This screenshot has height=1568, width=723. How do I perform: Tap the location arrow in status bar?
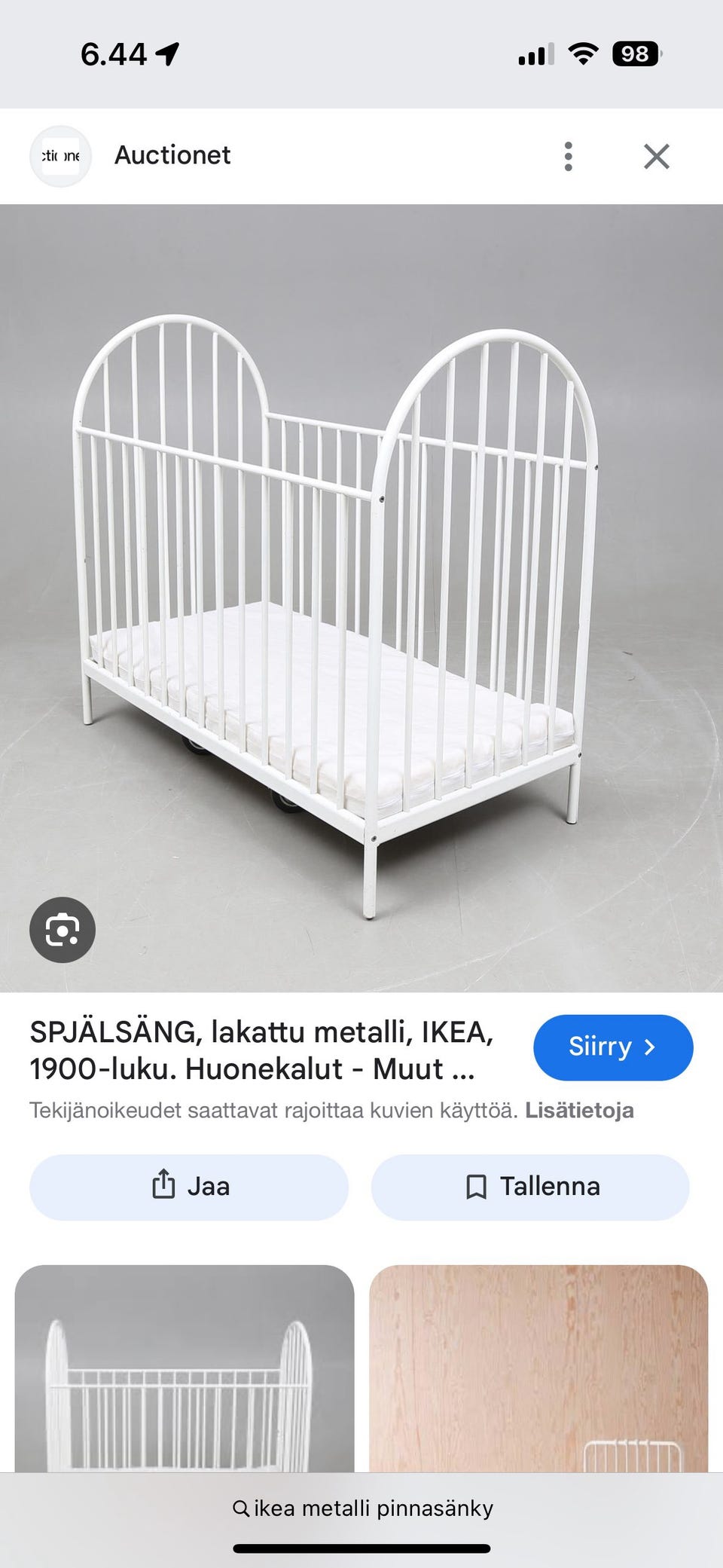point(167,52)
